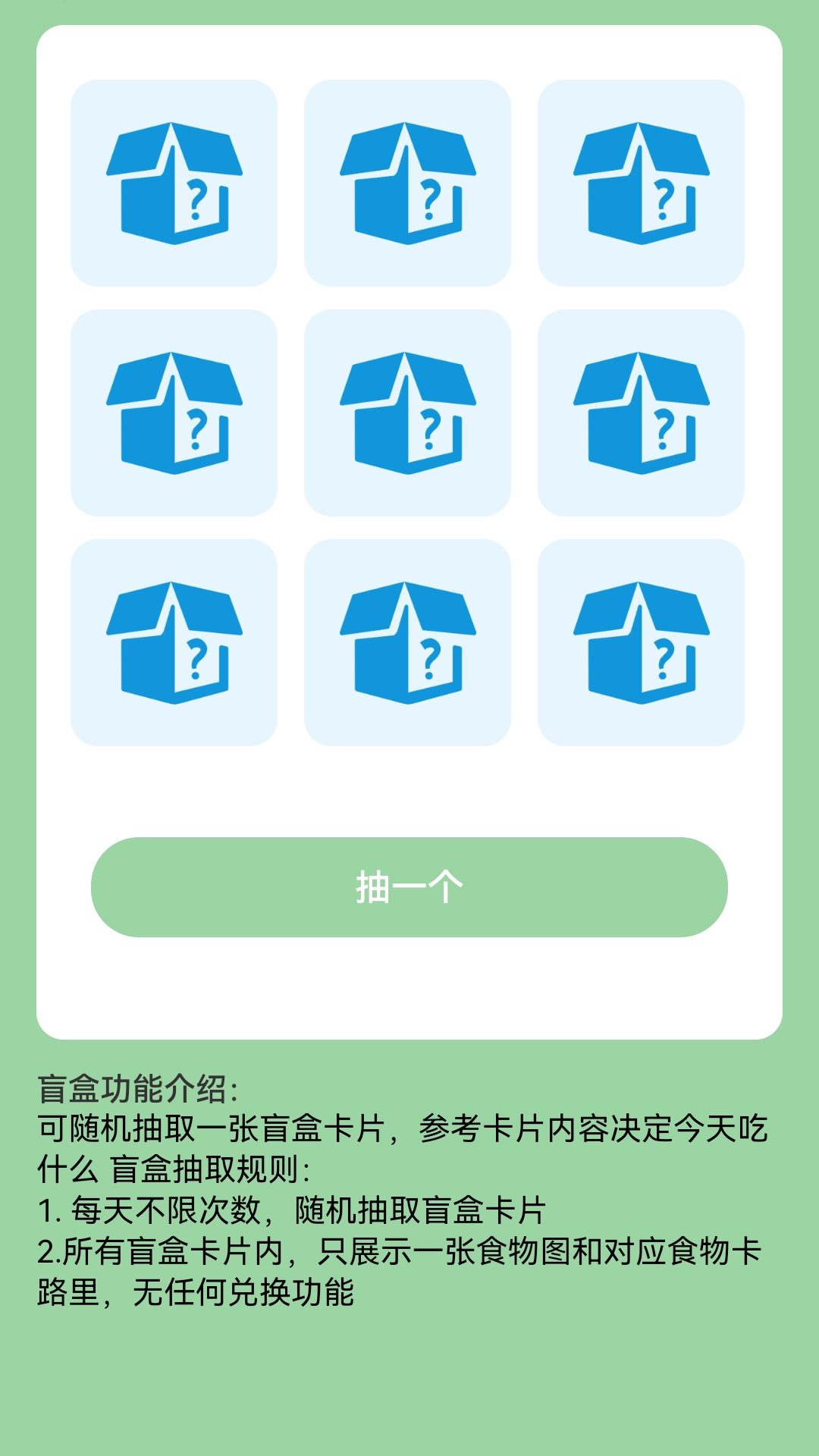Pick the last blind box in the grid
The image size is (819, 1456).
coord(642,643)
